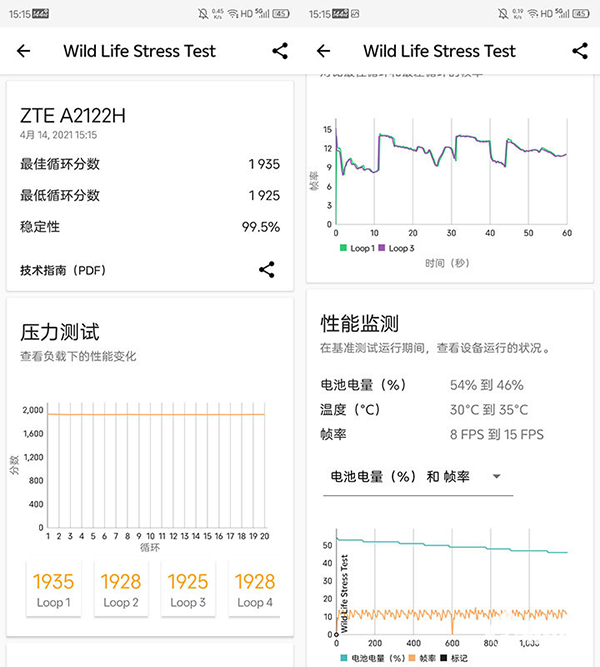The width and height of the screenshot is (600, 667).
Task: Share the ZTE A2122H result card
Action: tap(267, 269)
